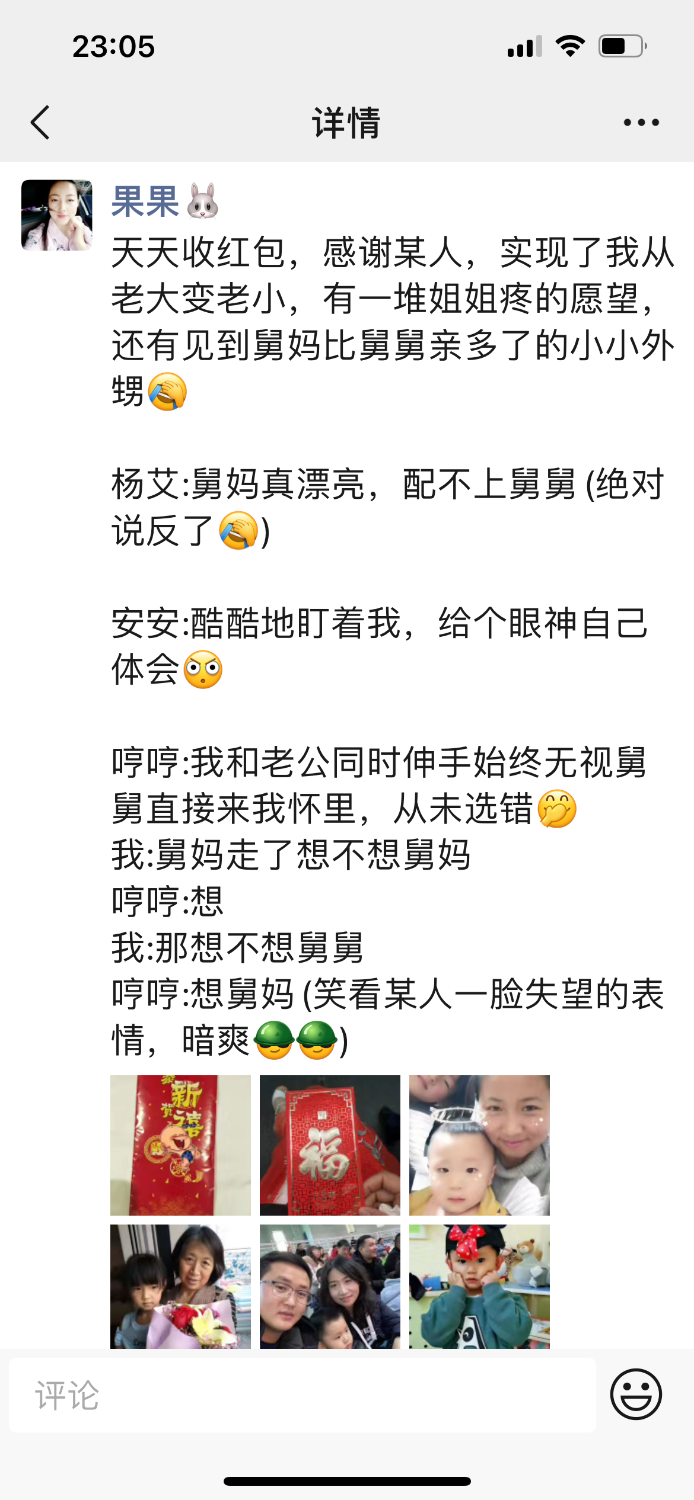Tap the username 果果

pyautogui.click(x=145, y=202)
